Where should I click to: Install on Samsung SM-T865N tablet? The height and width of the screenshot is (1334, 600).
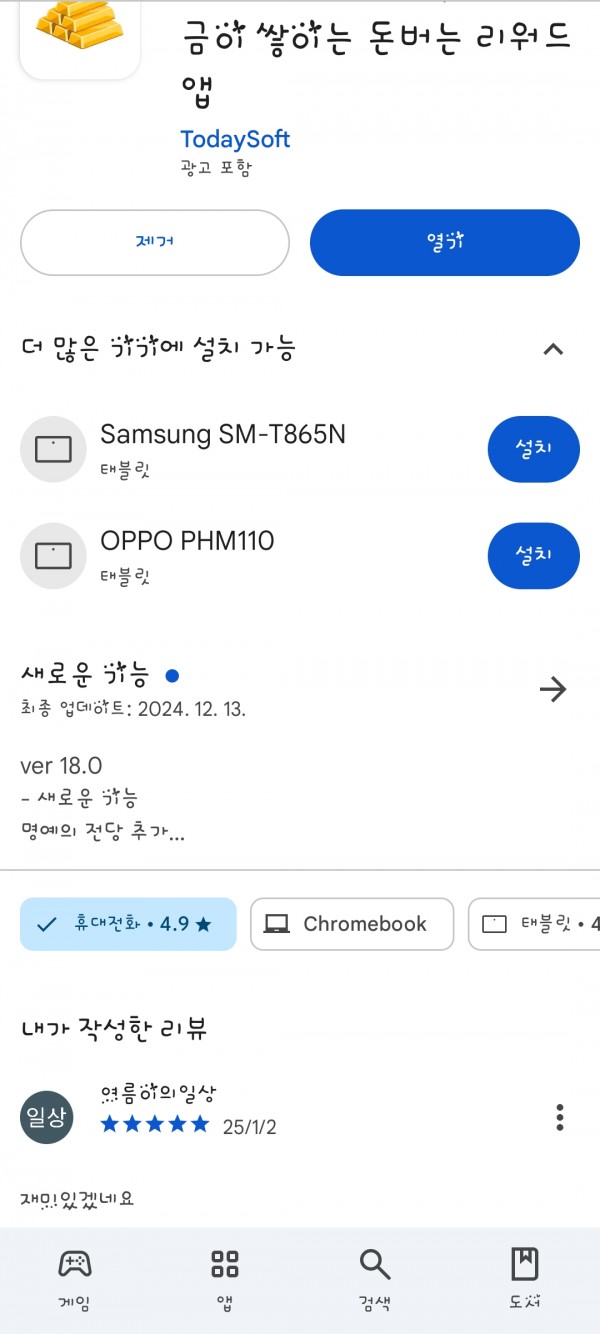(534, 449)
